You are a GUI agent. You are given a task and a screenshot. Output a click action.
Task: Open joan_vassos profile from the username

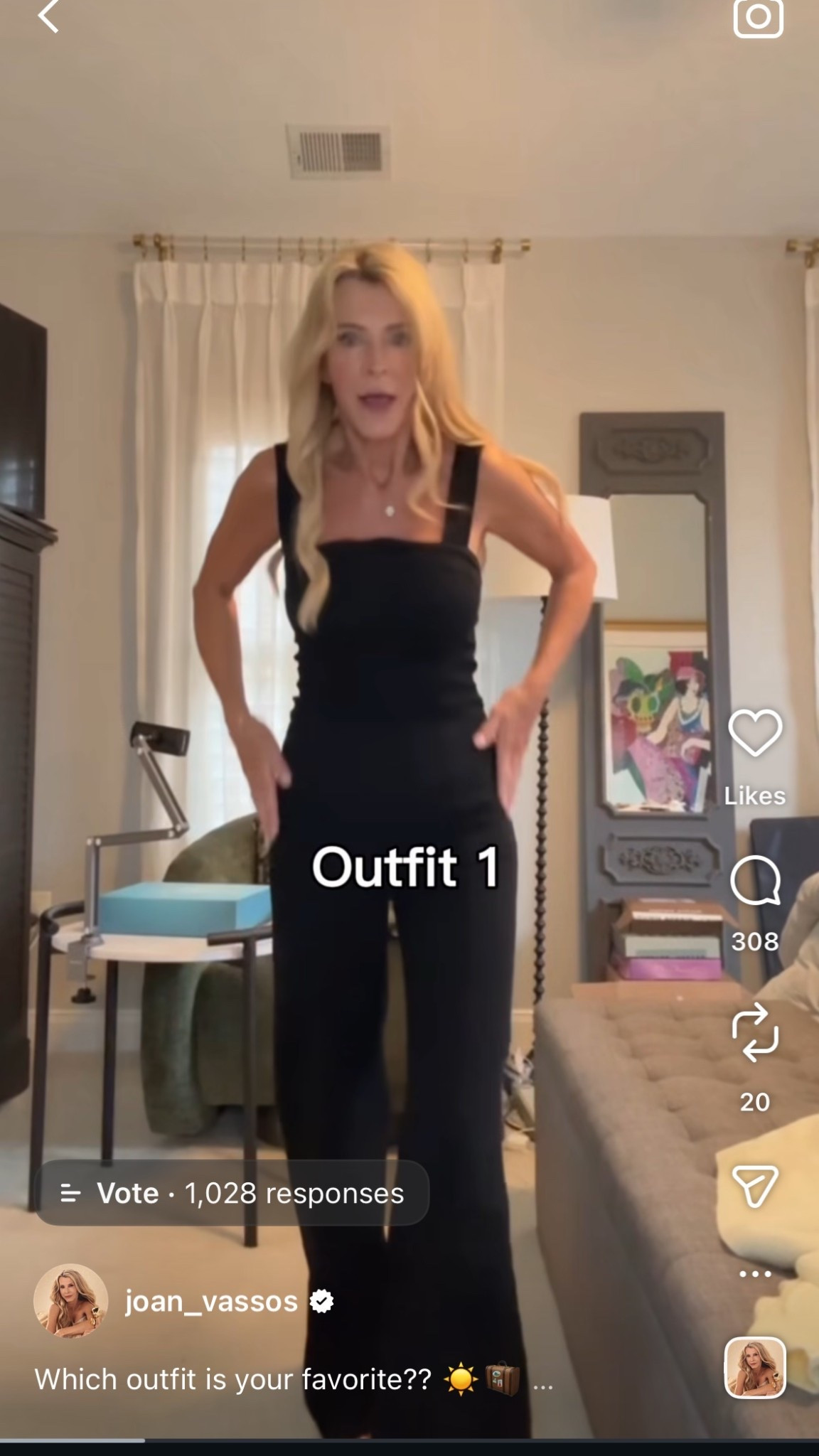(211, 1302)
